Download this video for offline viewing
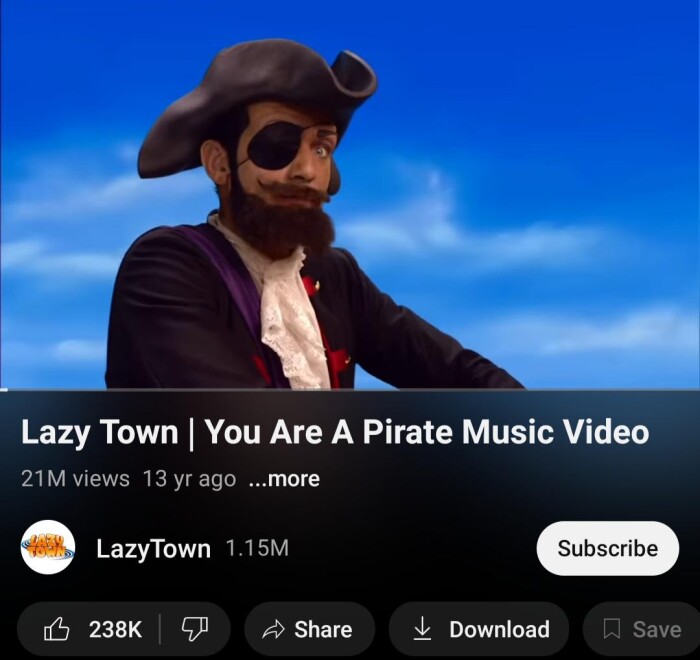700x660 pixels. [x=482, y=629]
